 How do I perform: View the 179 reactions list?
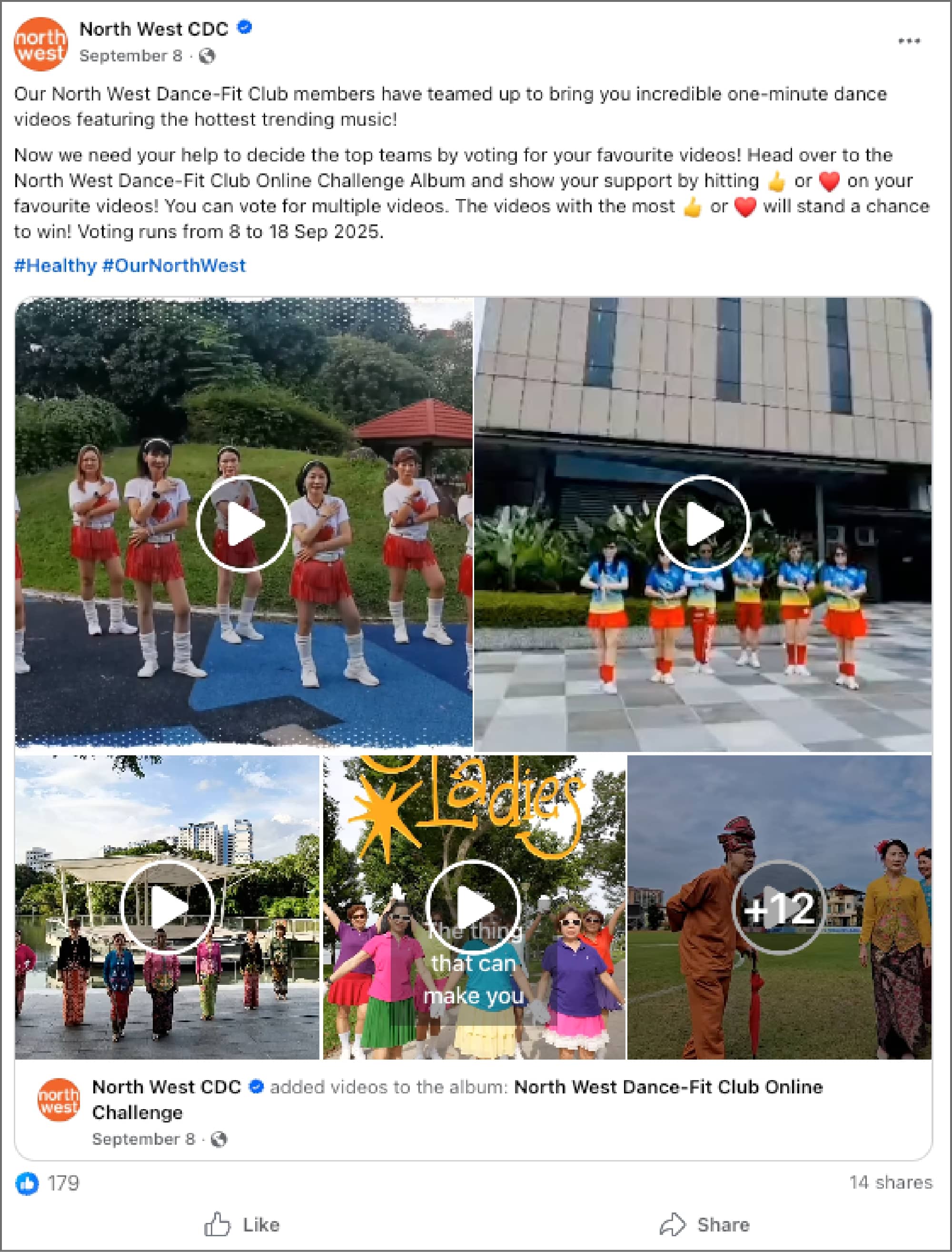tap(63, 1183)
